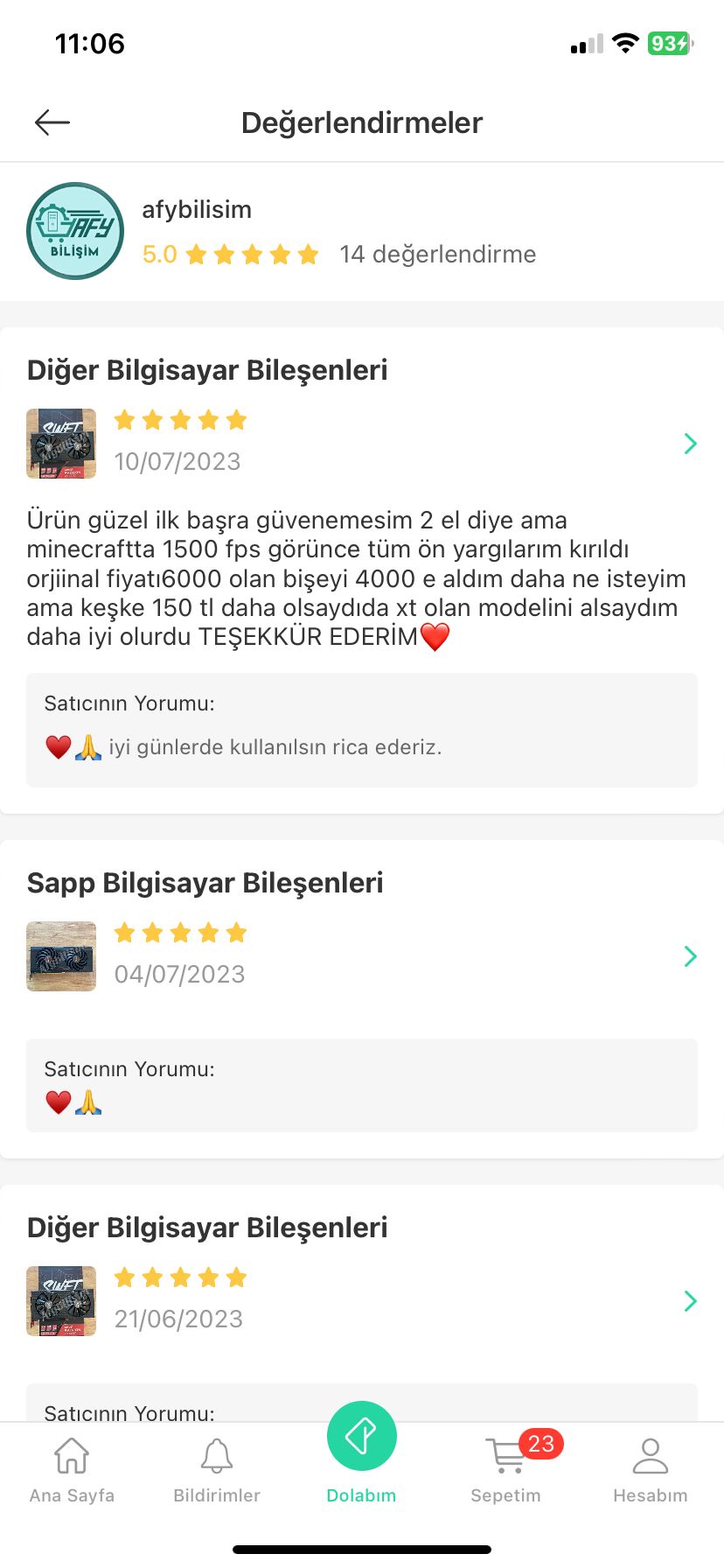The height and width of the screenshot is (1568, 724).
Task: Open Sepetim cart with 23 items
Action: [x=506, y=1470]
